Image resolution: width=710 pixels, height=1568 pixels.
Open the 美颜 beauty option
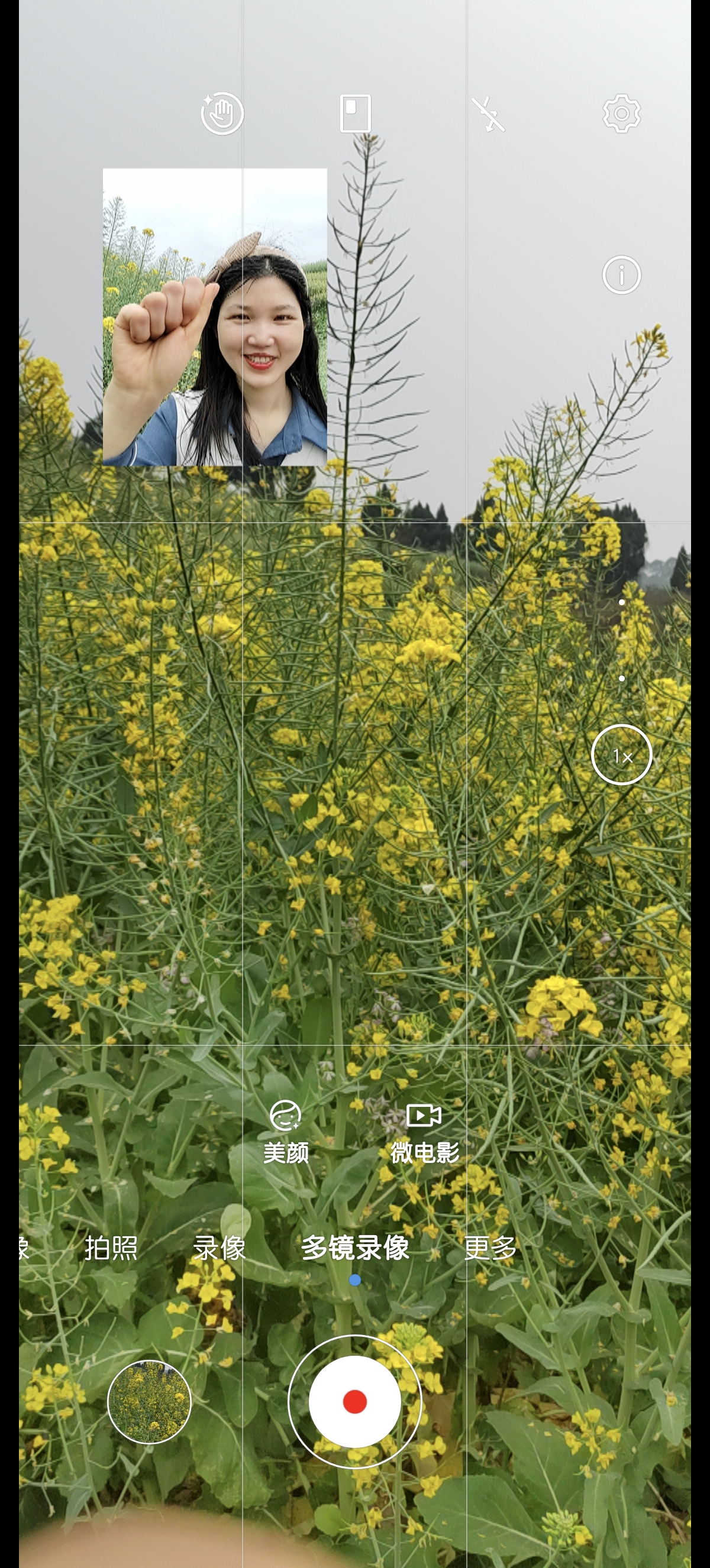286,1133
